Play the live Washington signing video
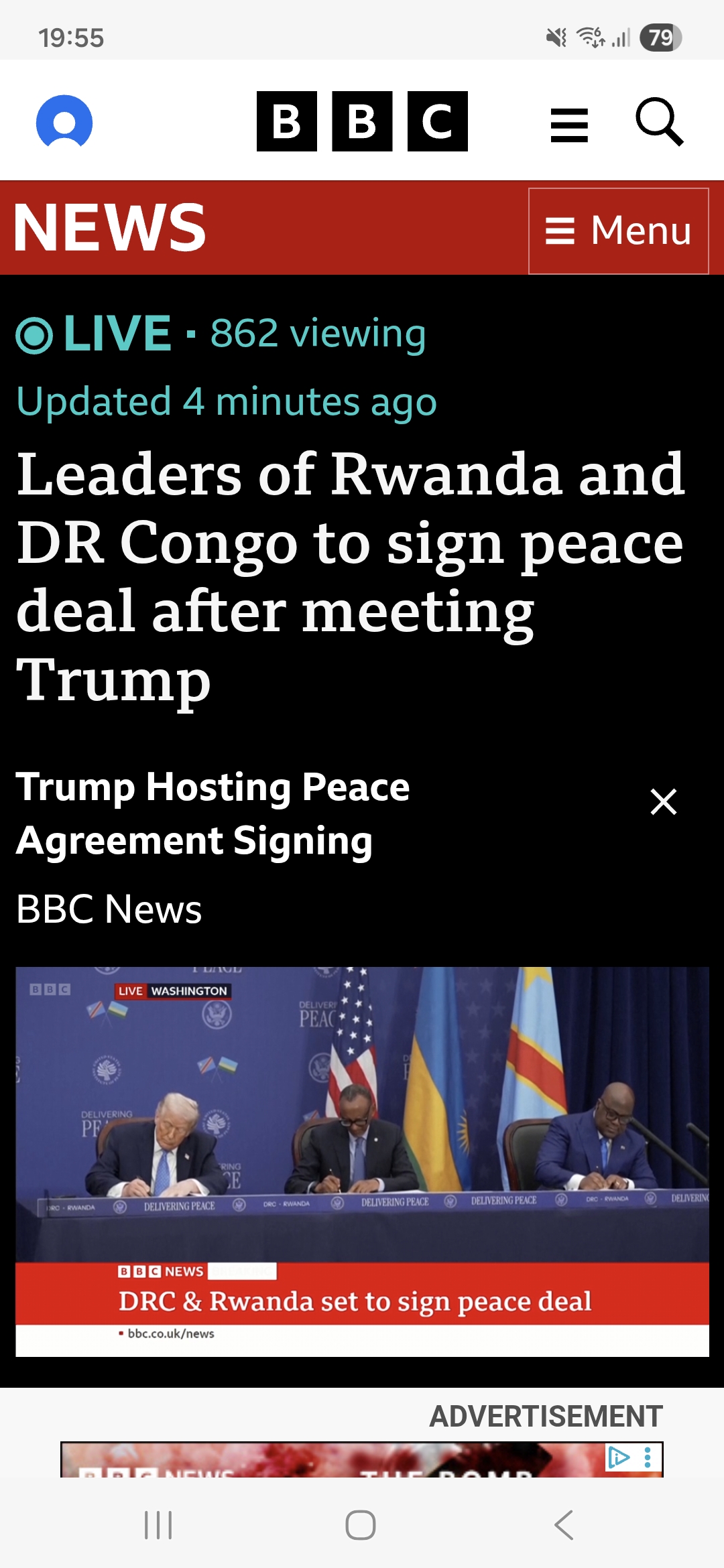724x1568 pixels. click(x=362, y=1161)
